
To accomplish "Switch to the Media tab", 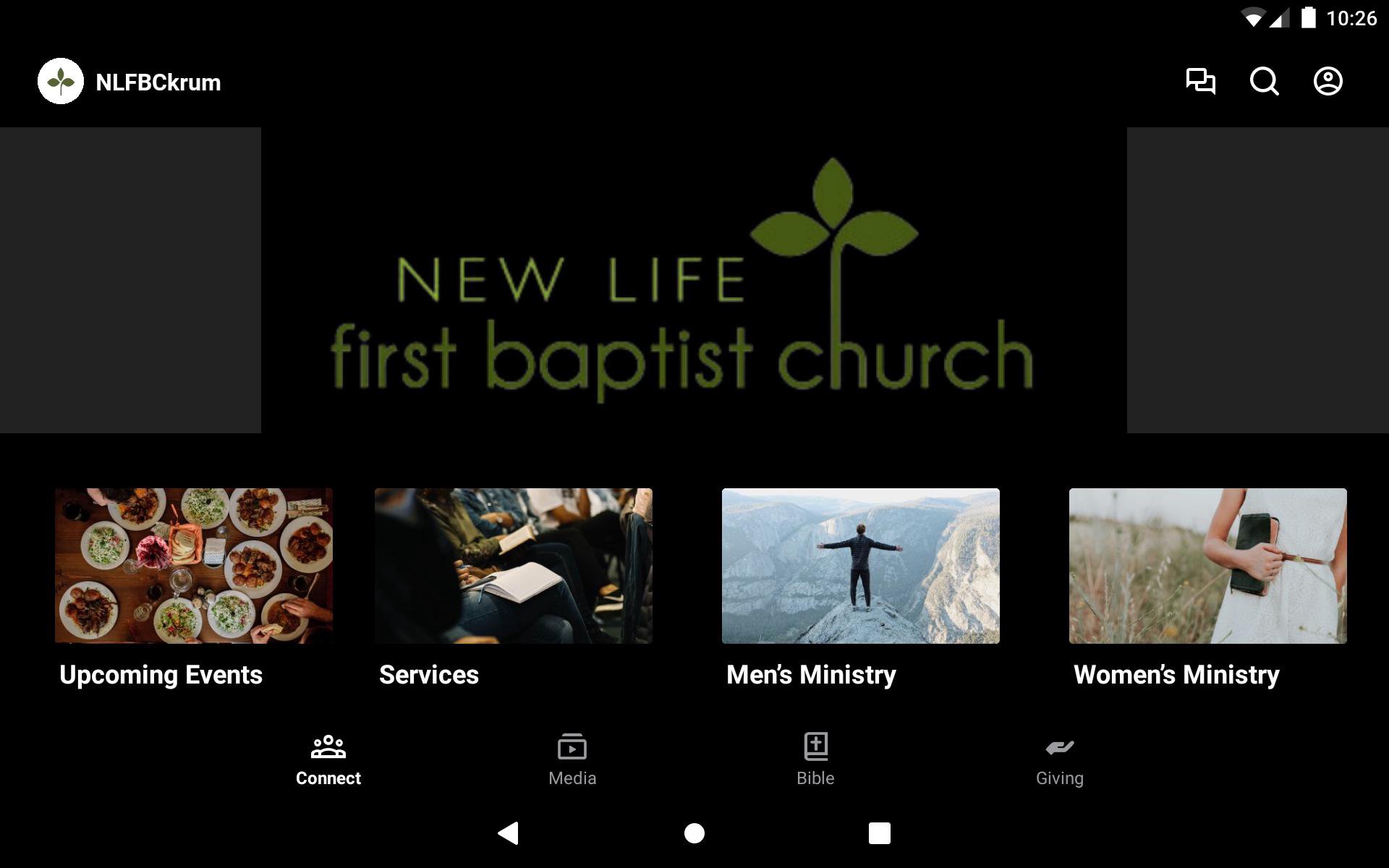I will pyautogui.click(x=572, y=759).
